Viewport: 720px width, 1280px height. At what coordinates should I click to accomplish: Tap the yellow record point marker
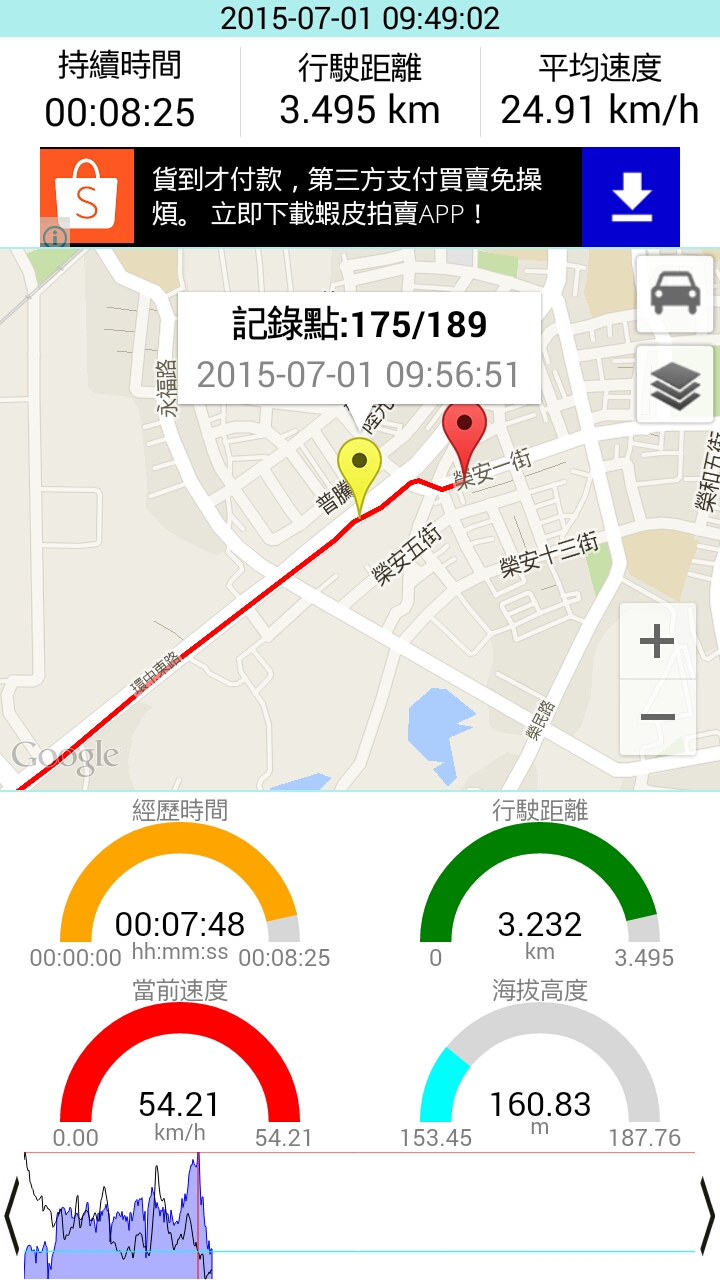[x=359, y=467]
